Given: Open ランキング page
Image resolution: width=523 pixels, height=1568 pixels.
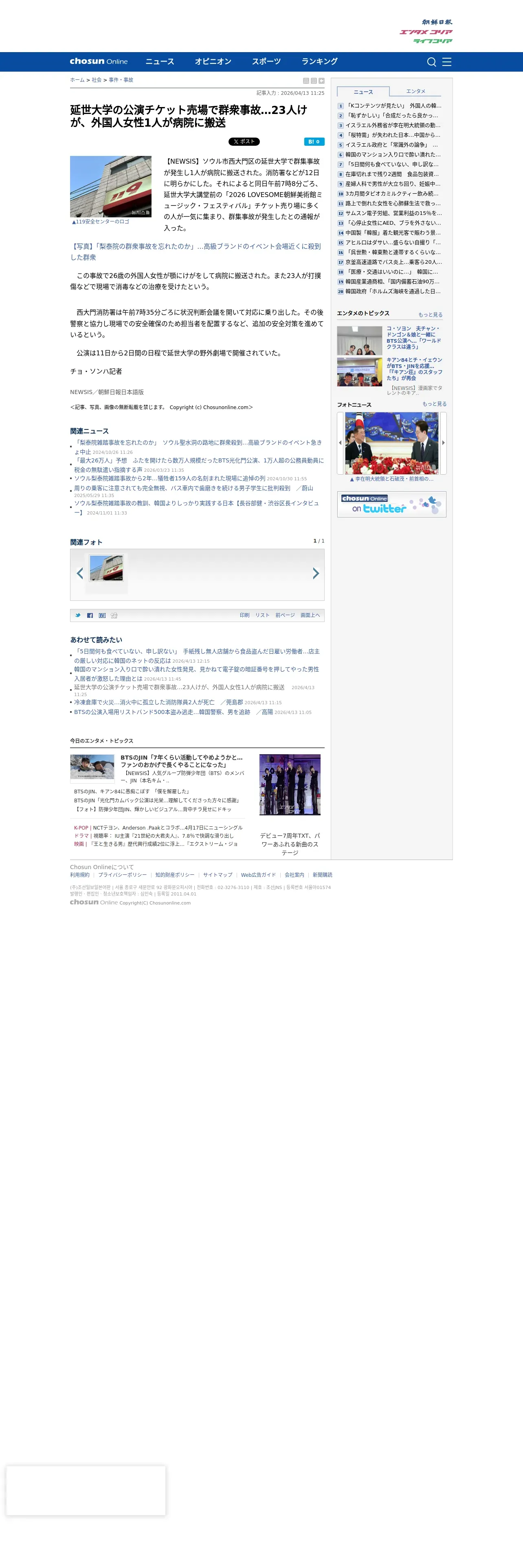Looking at the screenshot, I should pos(319,61).
